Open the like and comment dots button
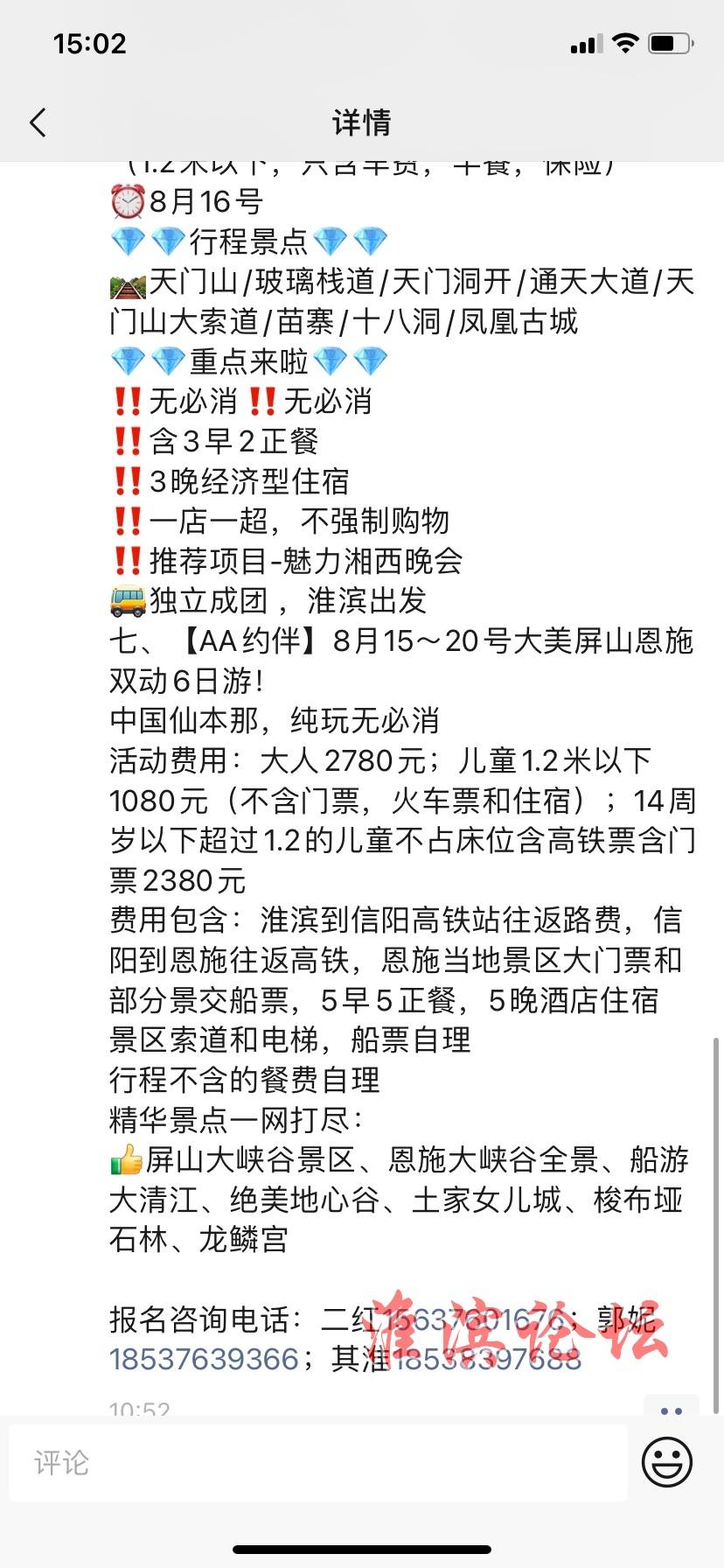This screenshot has height=1568, width=724. pos(672,1408)
